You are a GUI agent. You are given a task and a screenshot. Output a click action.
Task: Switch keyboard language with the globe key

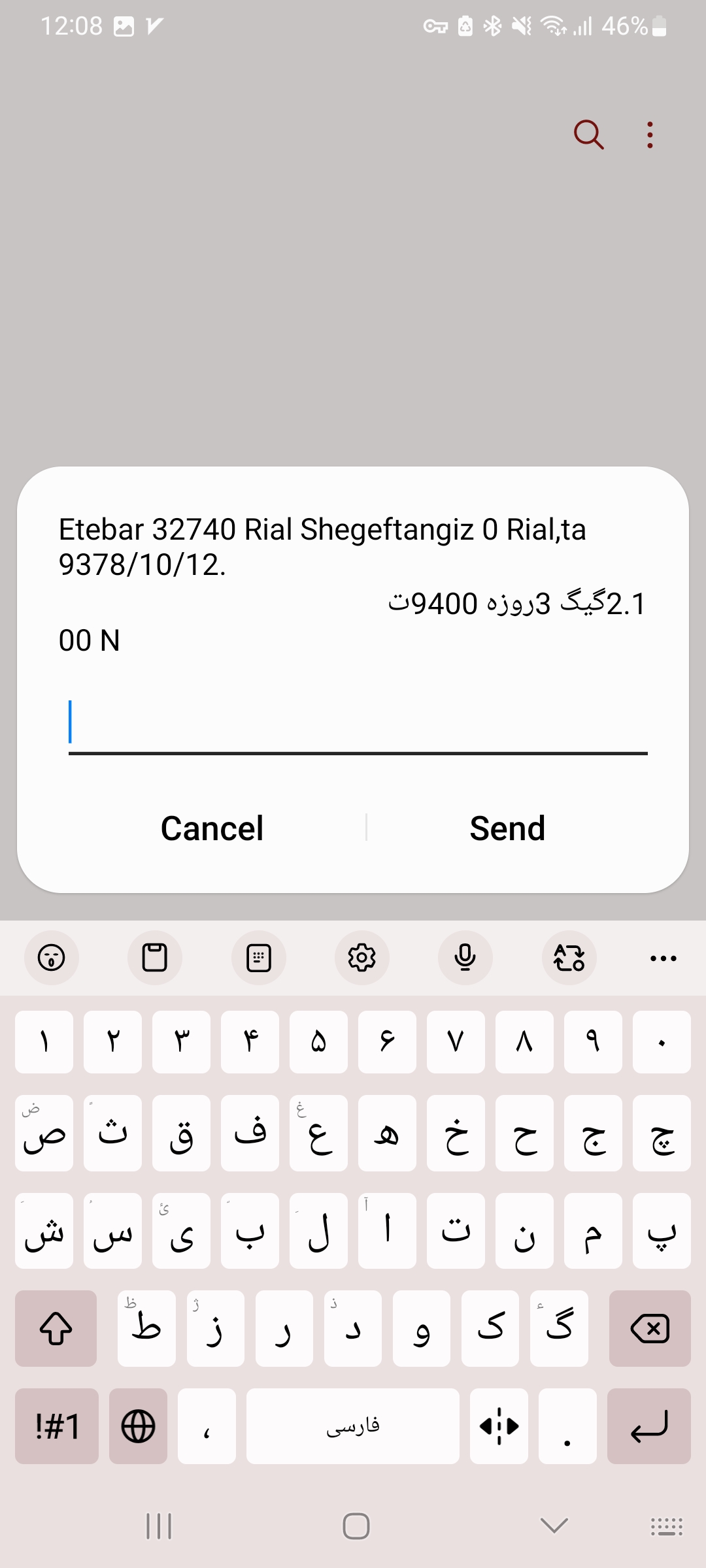(138, 1426)
